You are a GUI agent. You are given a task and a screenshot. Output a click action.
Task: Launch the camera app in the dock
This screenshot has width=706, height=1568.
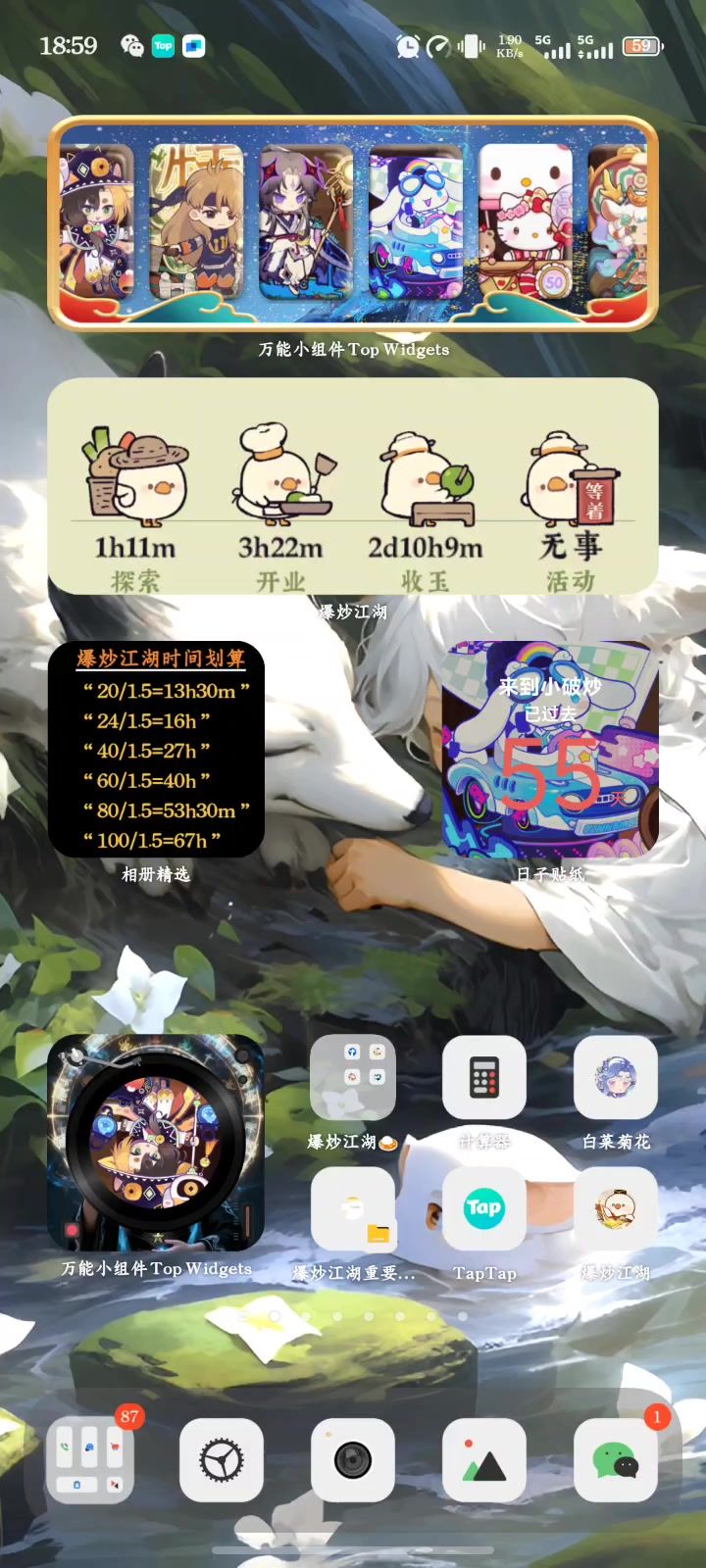click(x=353, y=1460)
